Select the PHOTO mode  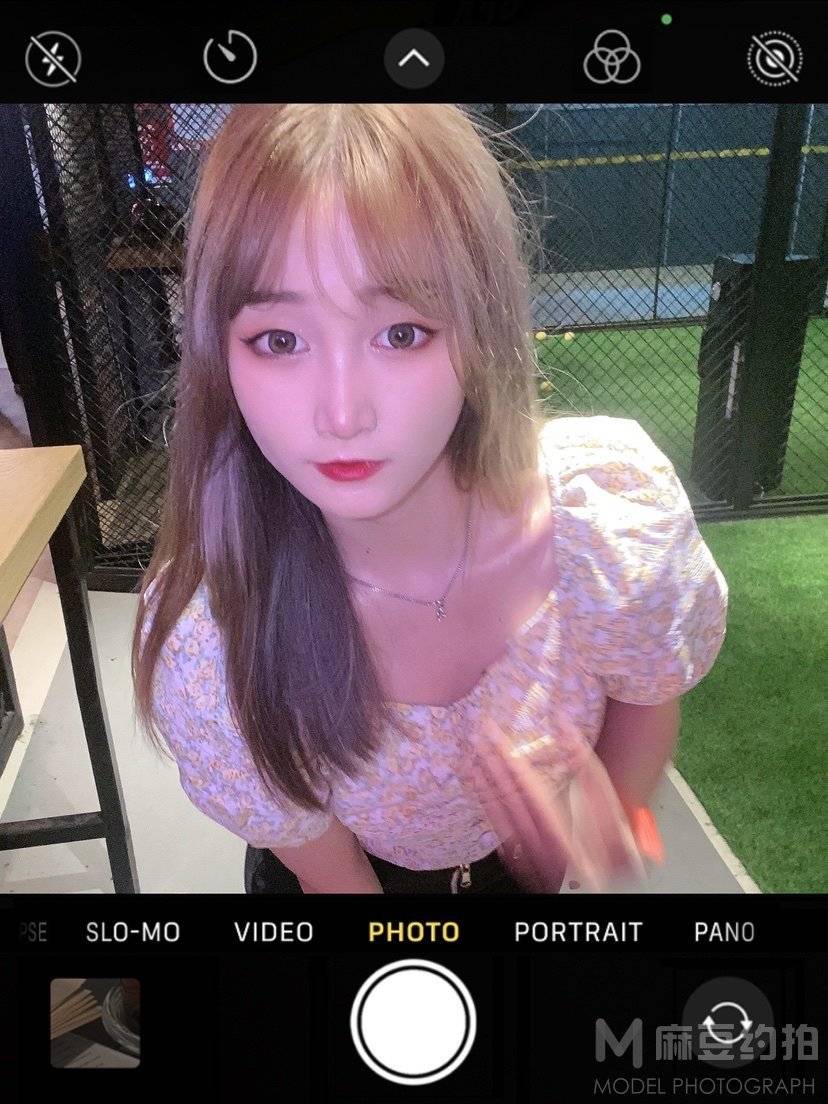pyautogui.click(x=413, y=932)
